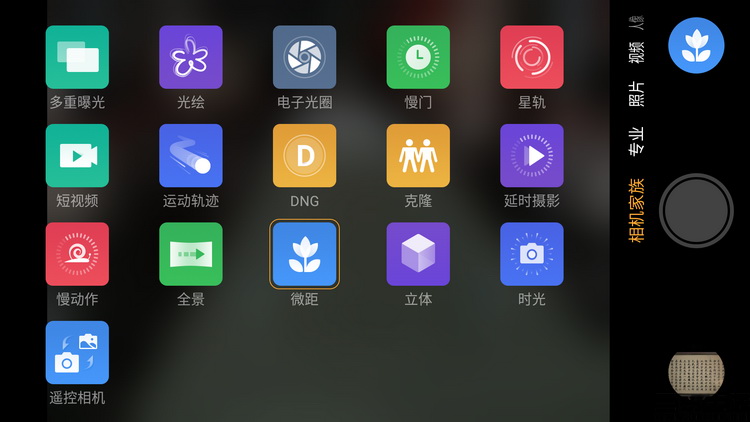Choose the 电子光圈 mode
Viewport: 750px width, 422px height.
pyautogui.click(x=304, y=58)
